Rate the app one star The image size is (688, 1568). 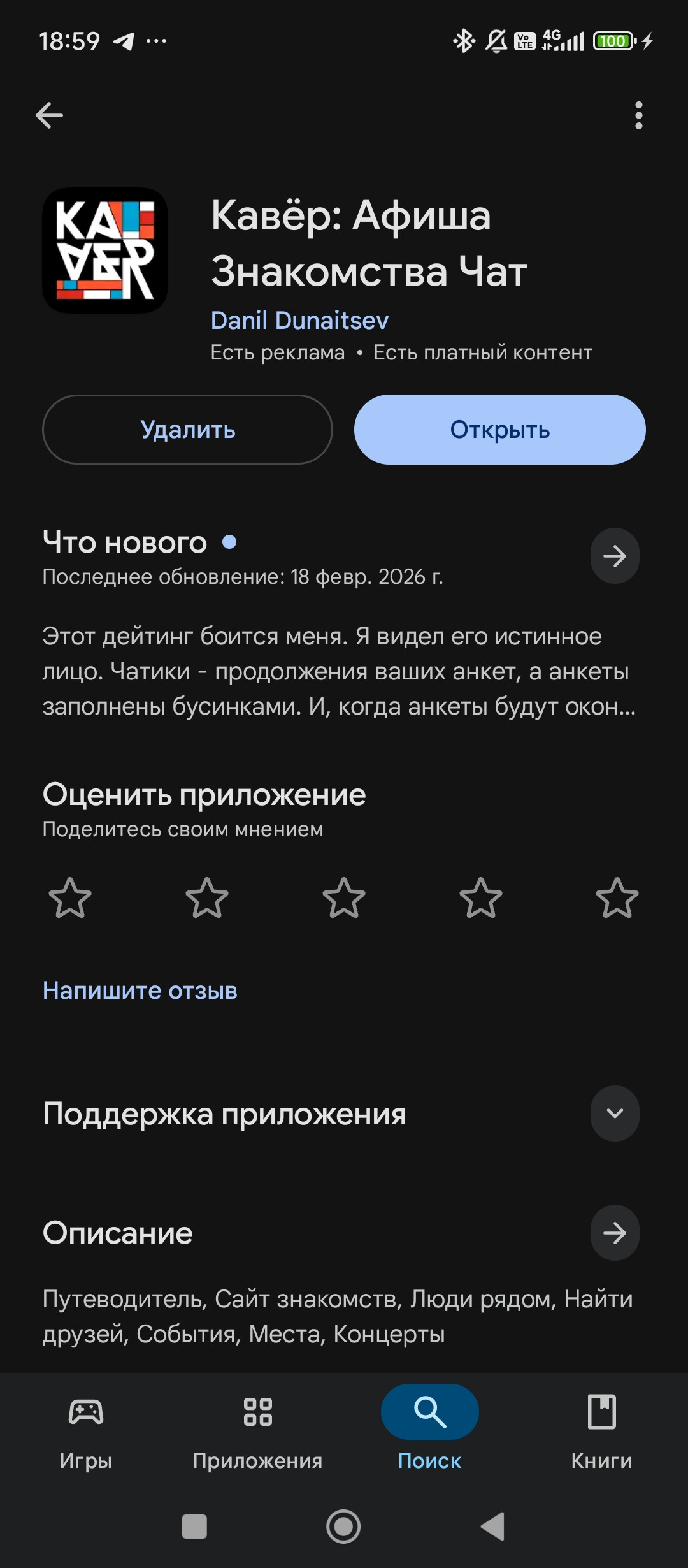tap(70, 898)
